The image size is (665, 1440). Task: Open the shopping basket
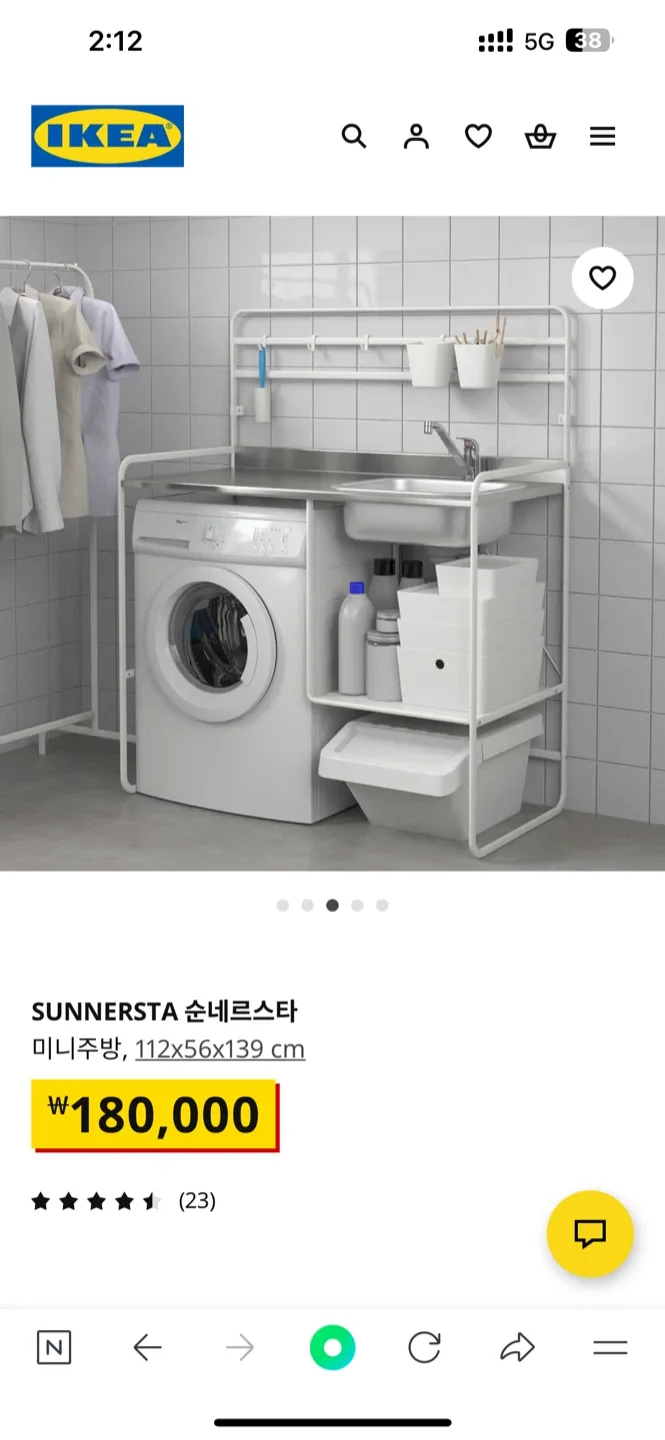coord(540,136)
